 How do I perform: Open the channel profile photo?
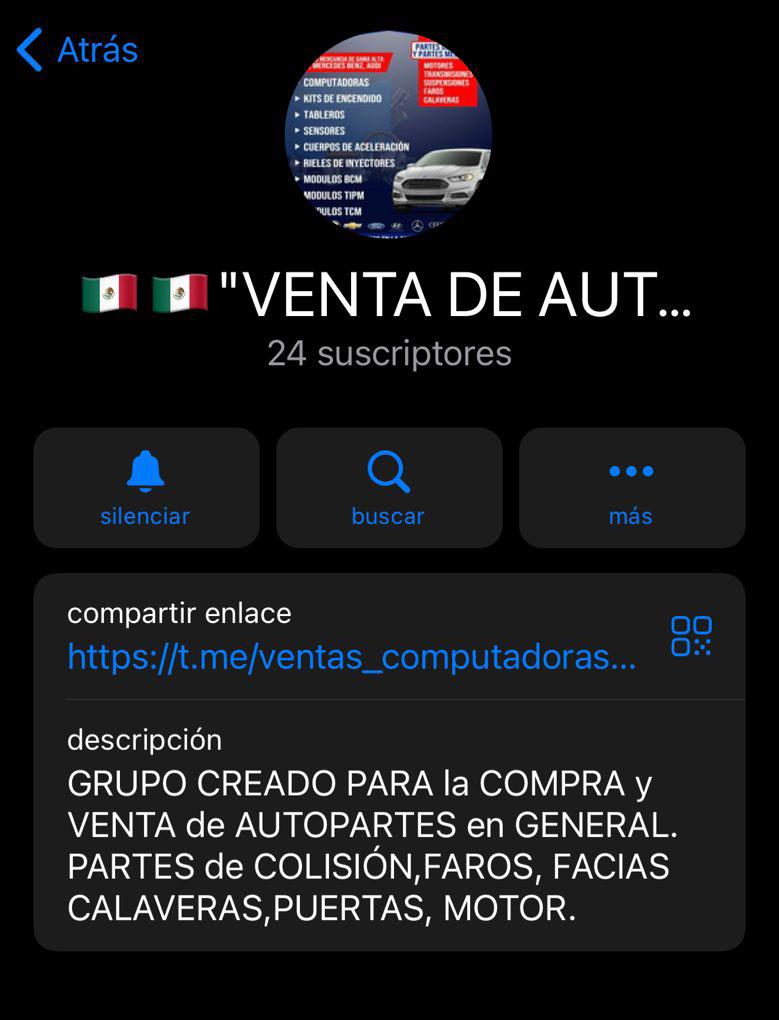click(389, 134)
